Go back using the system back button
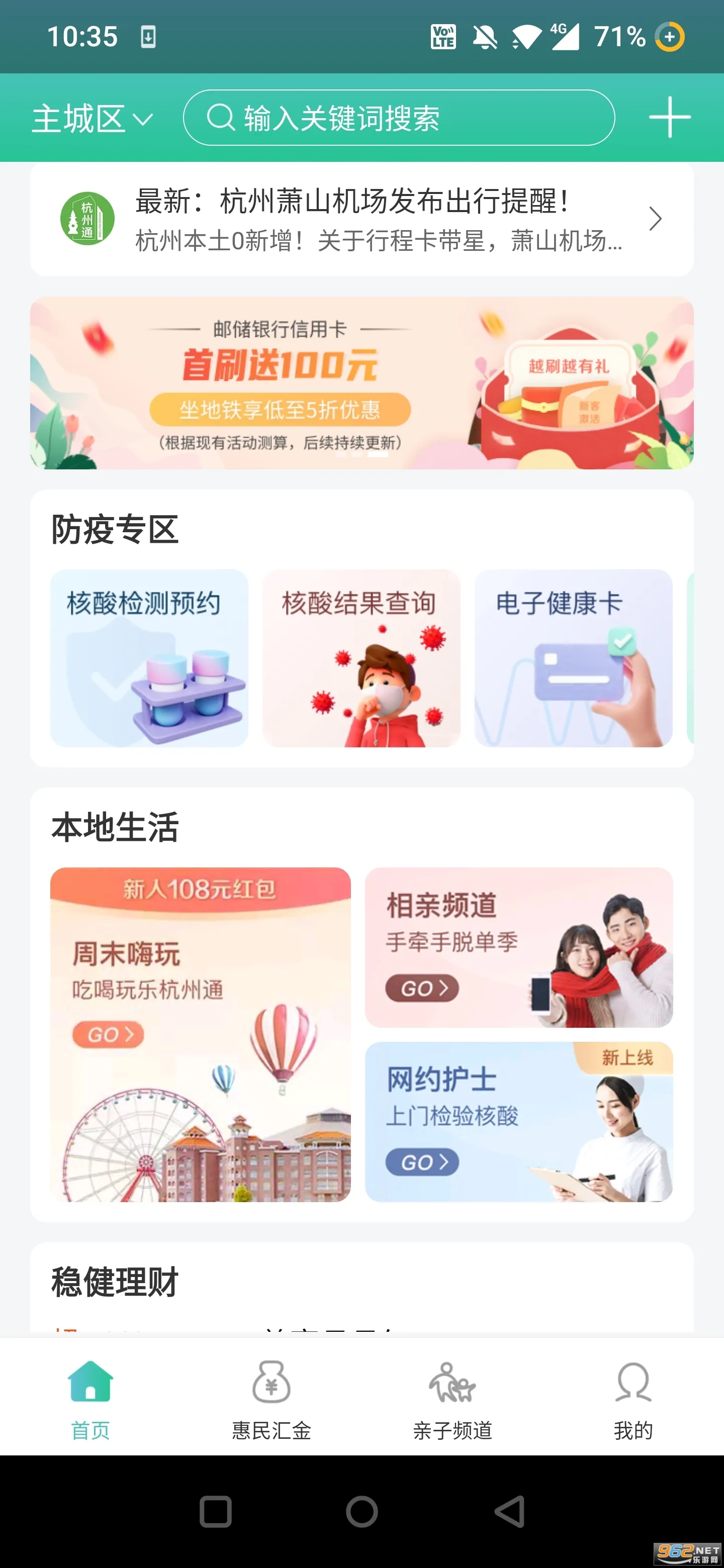 [510, 1511]
